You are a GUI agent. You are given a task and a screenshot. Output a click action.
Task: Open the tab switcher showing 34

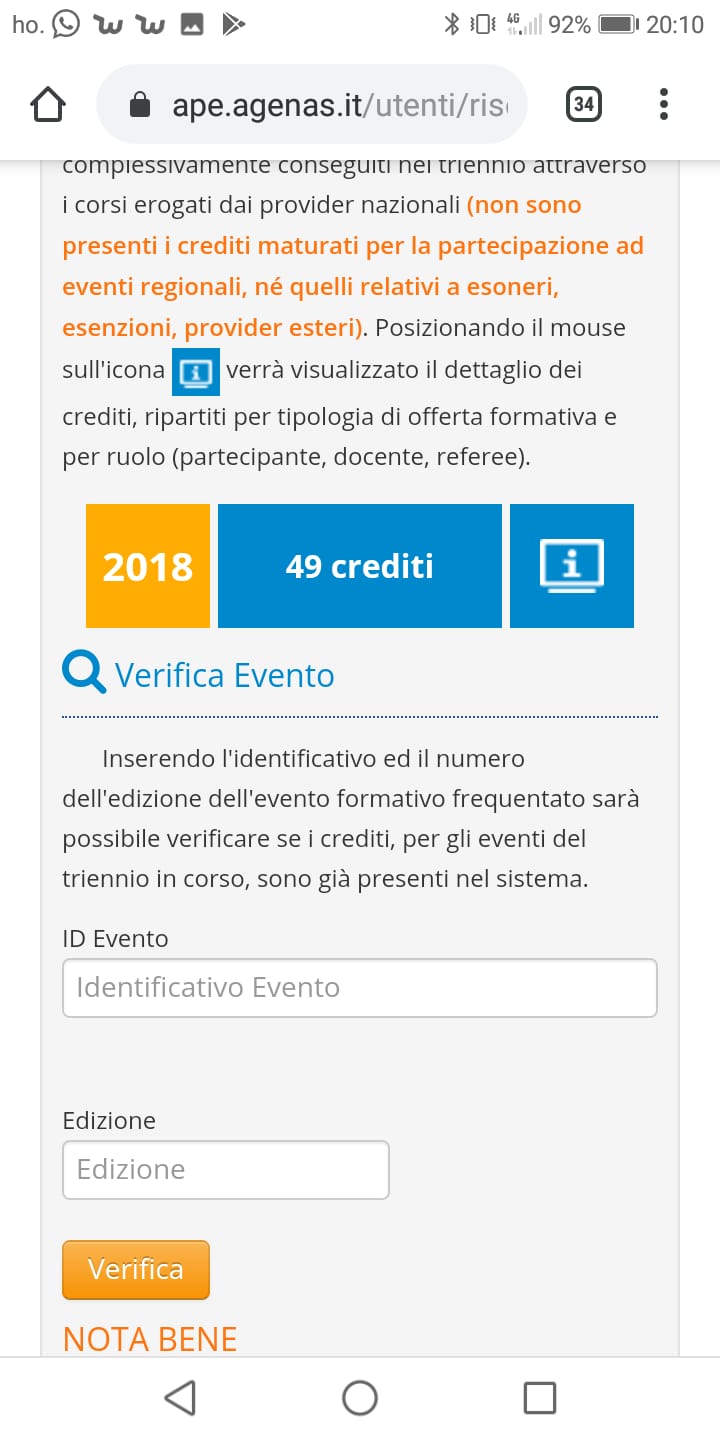point(584,104)
